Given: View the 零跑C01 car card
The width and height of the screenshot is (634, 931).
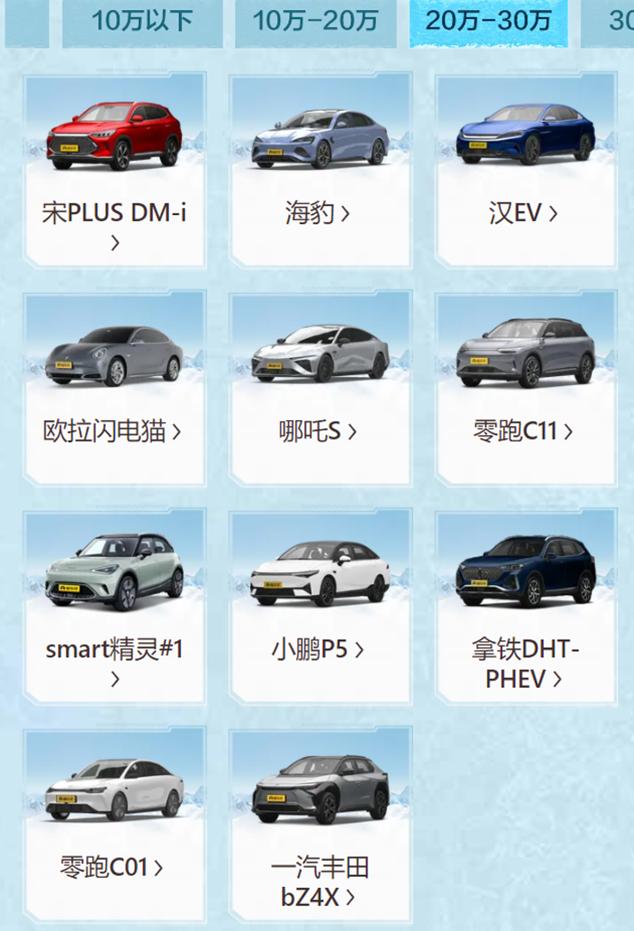Looking at the screenshot, I should point(115,825).
